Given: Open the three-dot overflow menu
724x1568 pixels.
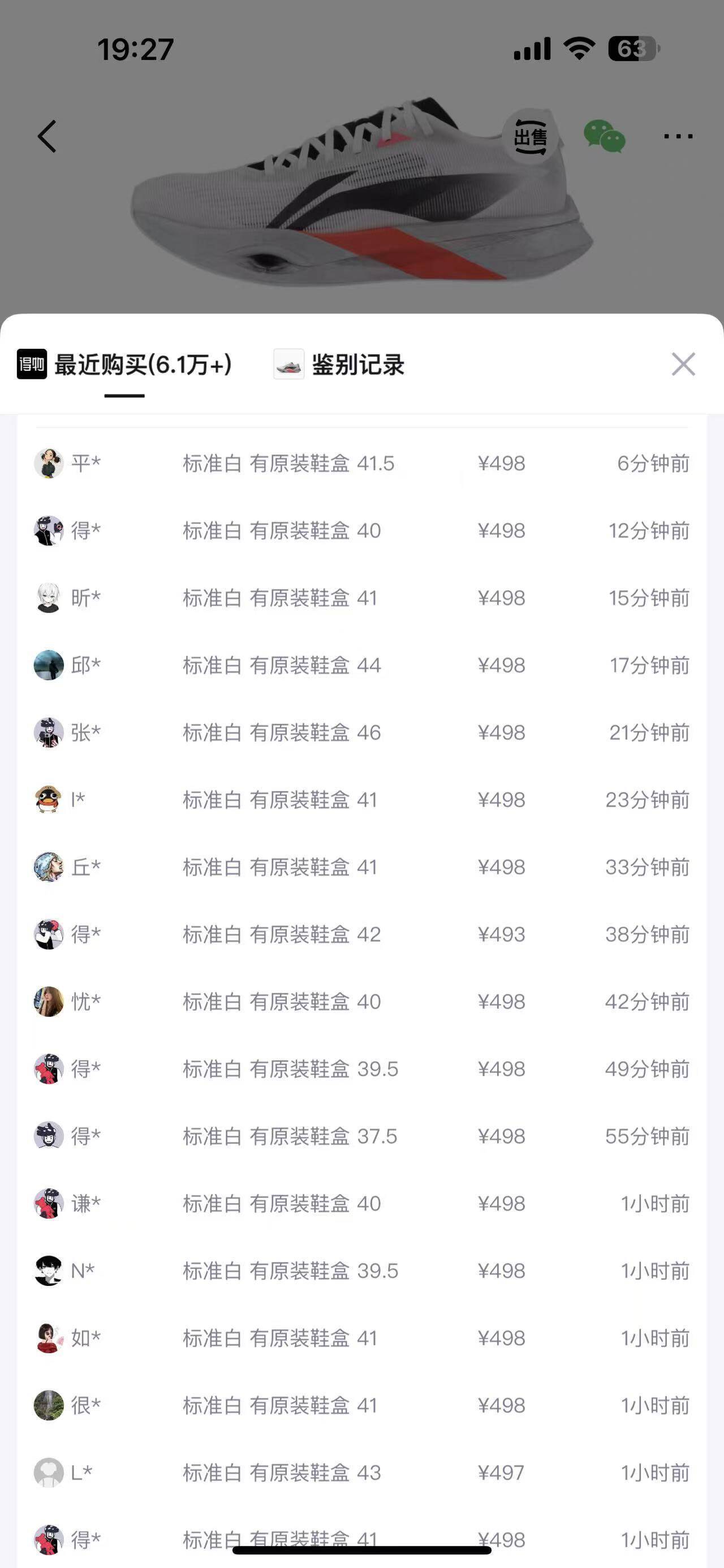Looking at the screenshot, I should (678, 136).
